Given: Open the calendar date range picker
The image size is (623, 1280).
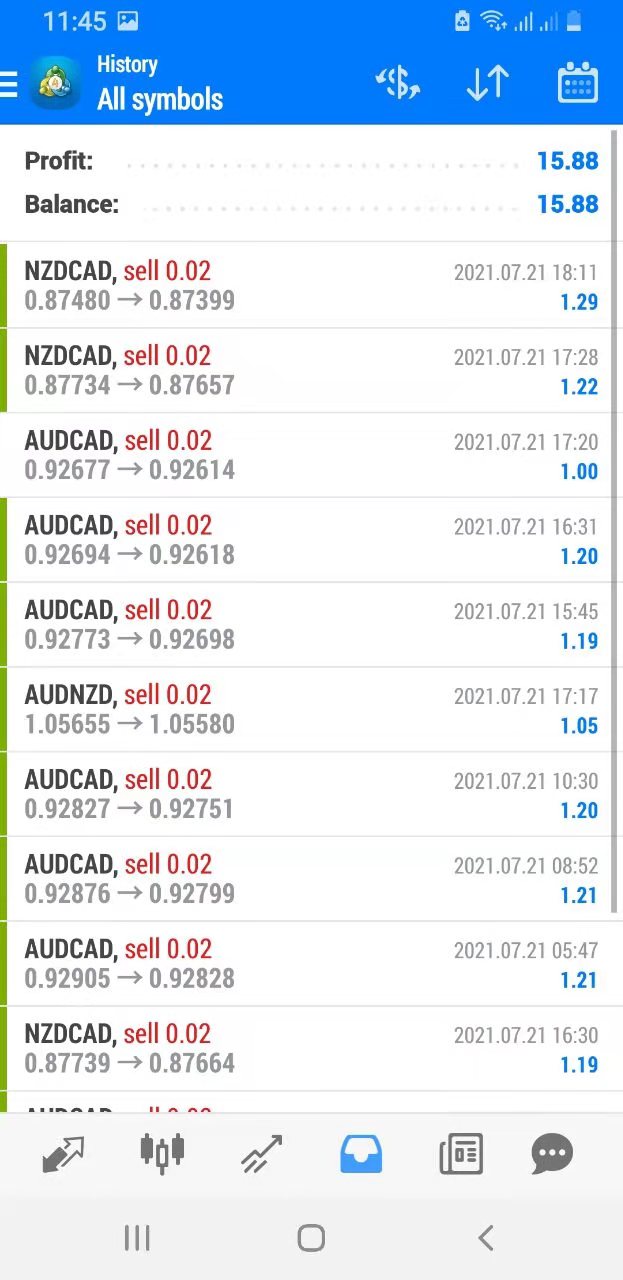Looking at the screenshot, I should pos(577,84).
